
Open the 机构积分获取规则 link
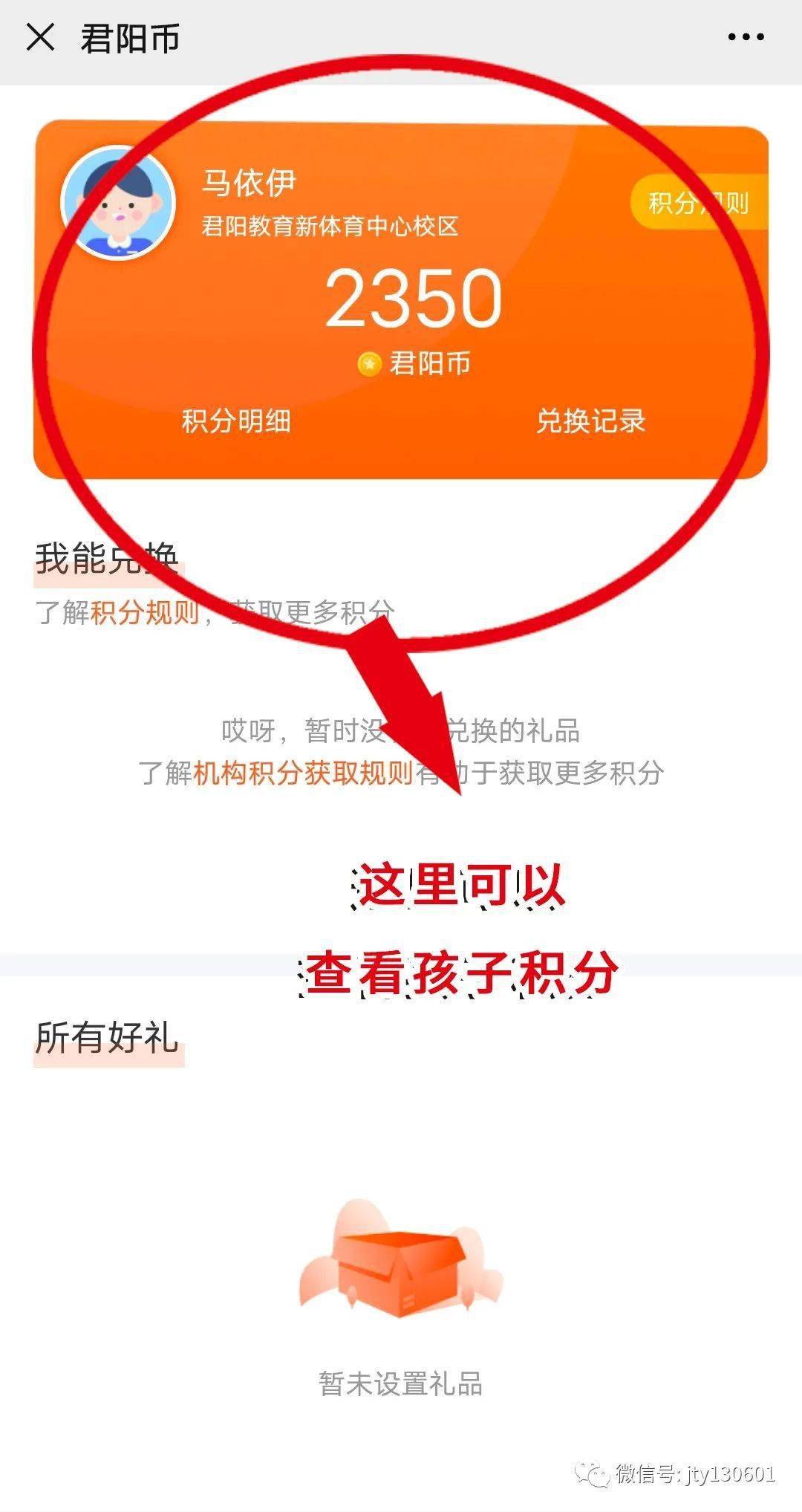click(303, 773)
